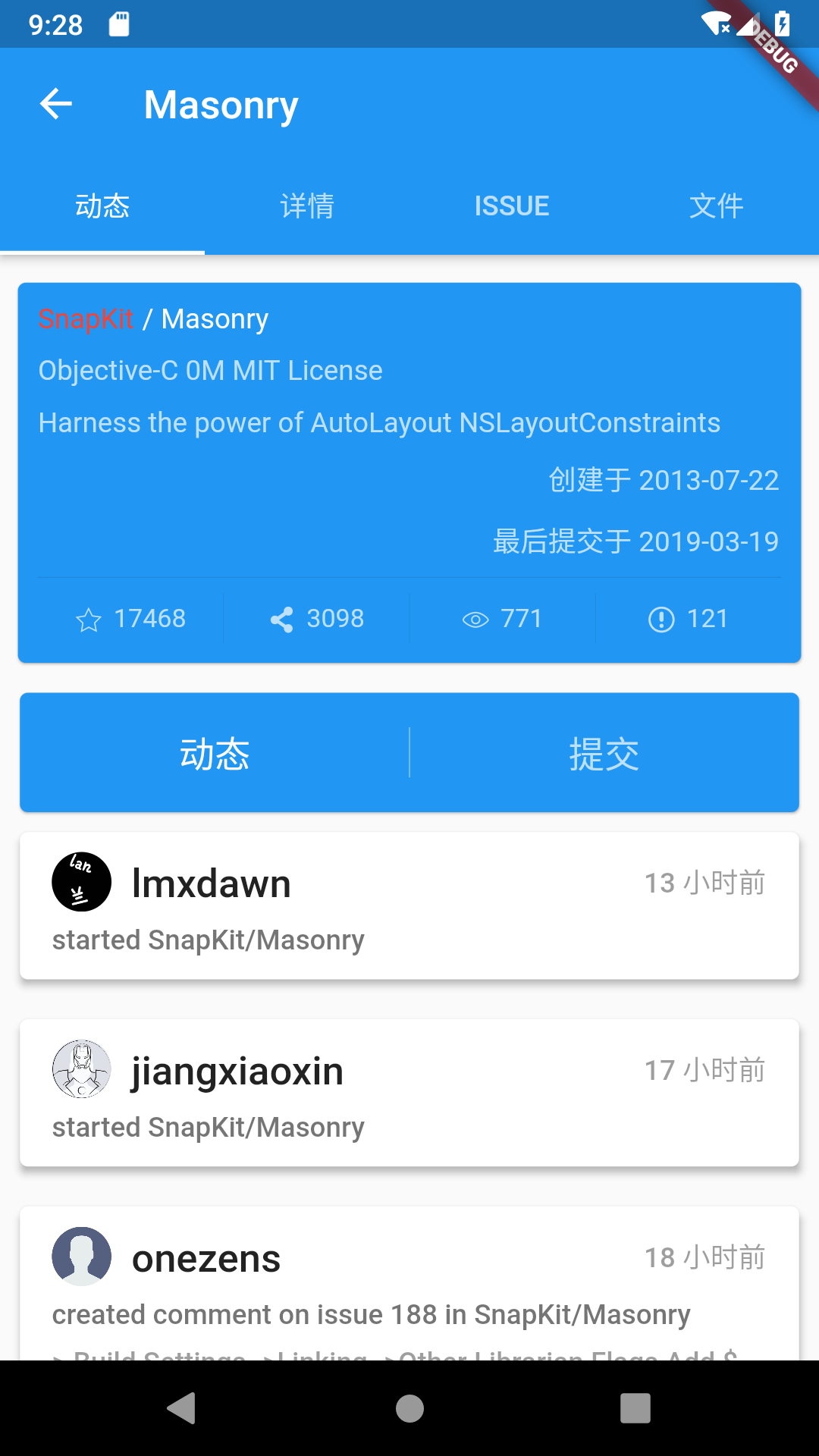Tap the system home button
Viewport: 819px width, 1456px height.
pos(409,1408)
